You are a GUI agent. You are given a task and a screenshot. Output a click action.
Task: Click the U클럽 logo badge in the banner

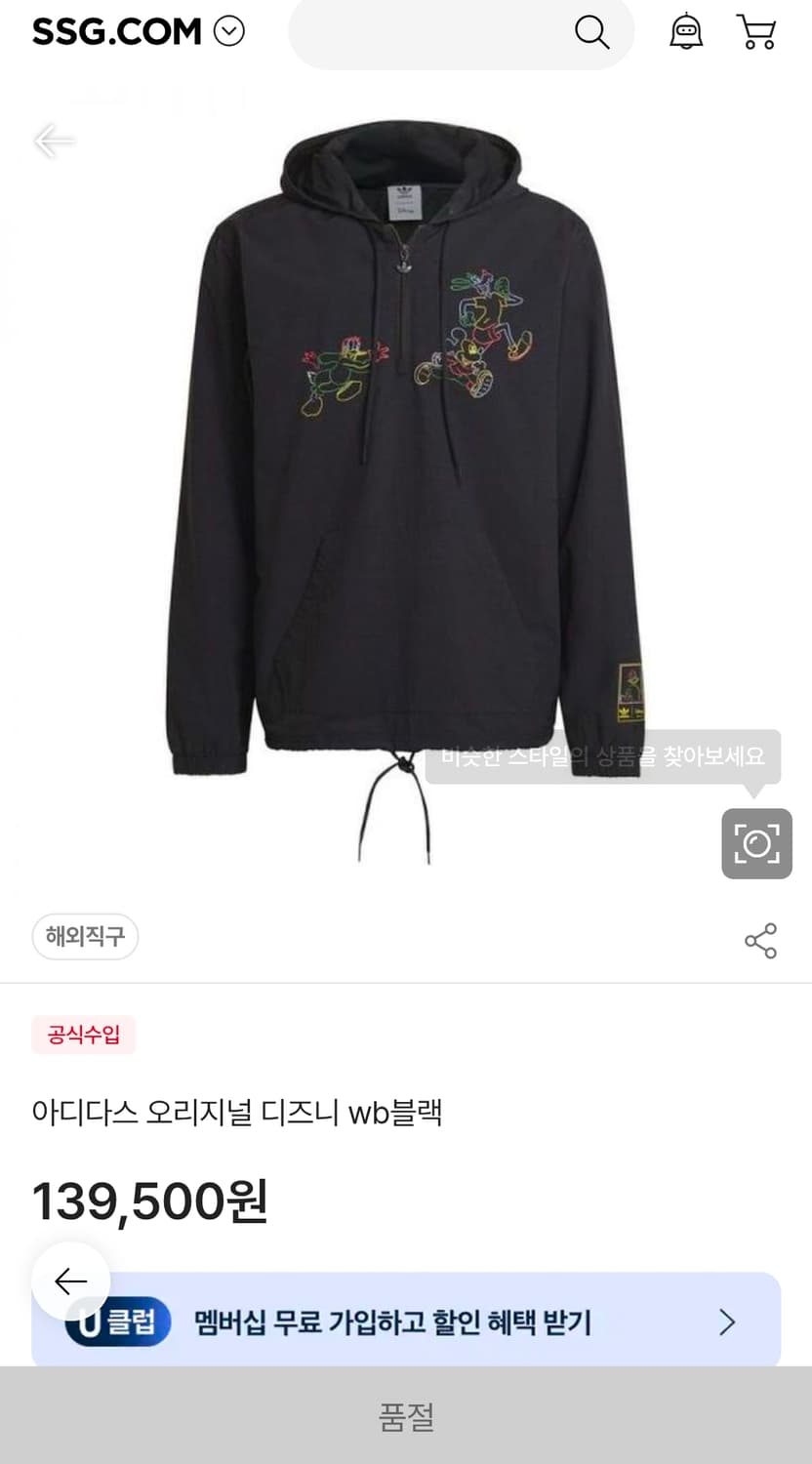click(116, 1322)
